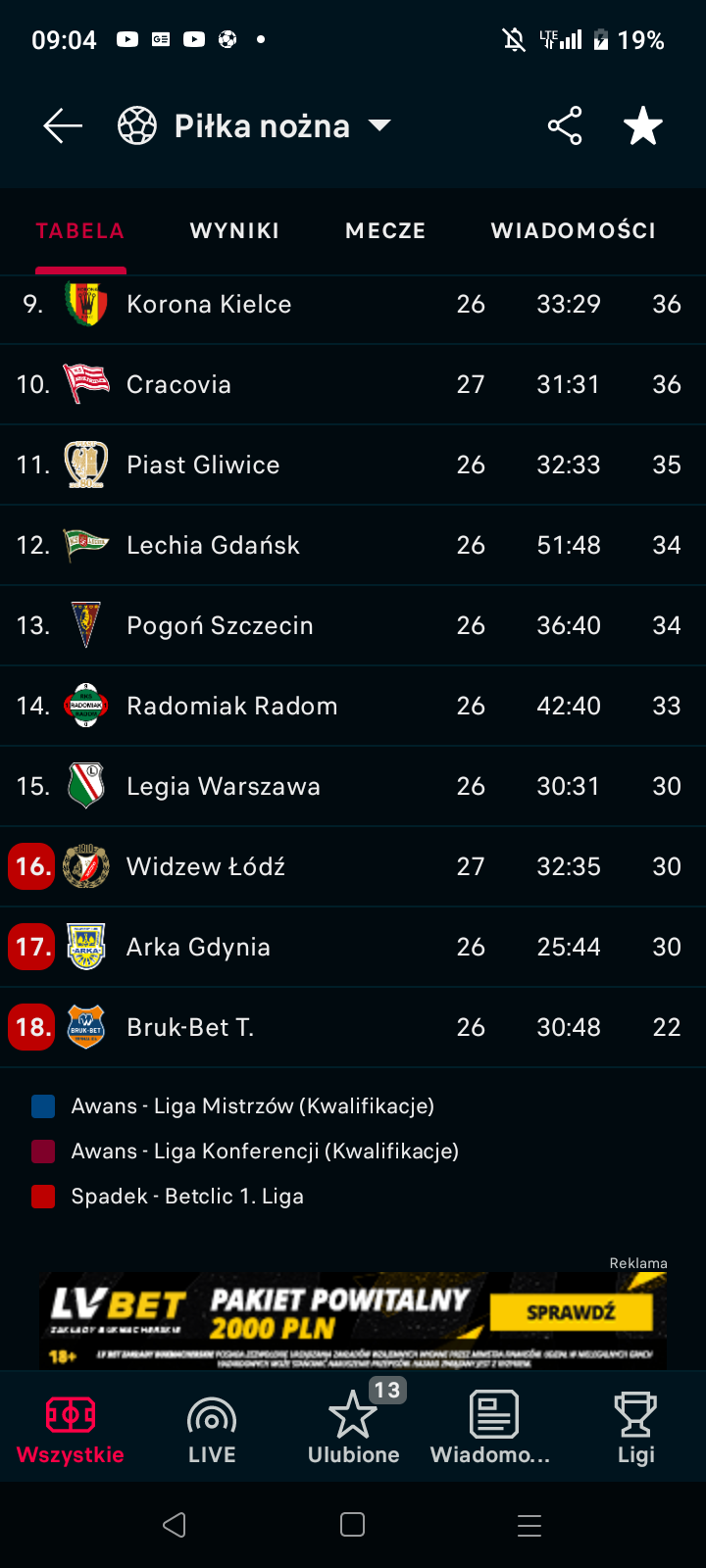The image size is (706, 1568).
Task: Select the Wszystkie bottom tab
Action: pyautogui.click(x=71, y=1429)
